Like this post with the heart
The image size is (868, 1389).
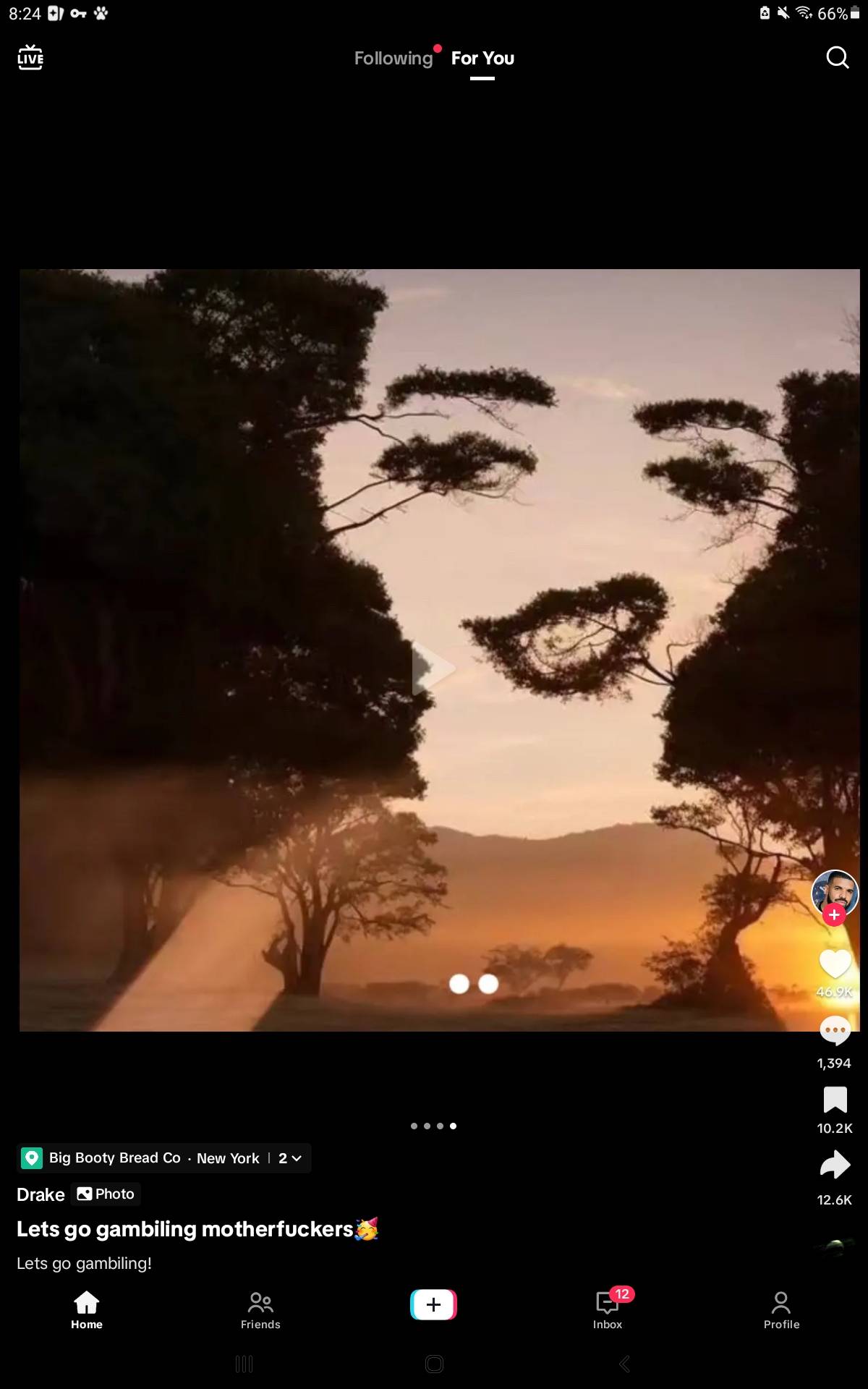coord(834,964)
